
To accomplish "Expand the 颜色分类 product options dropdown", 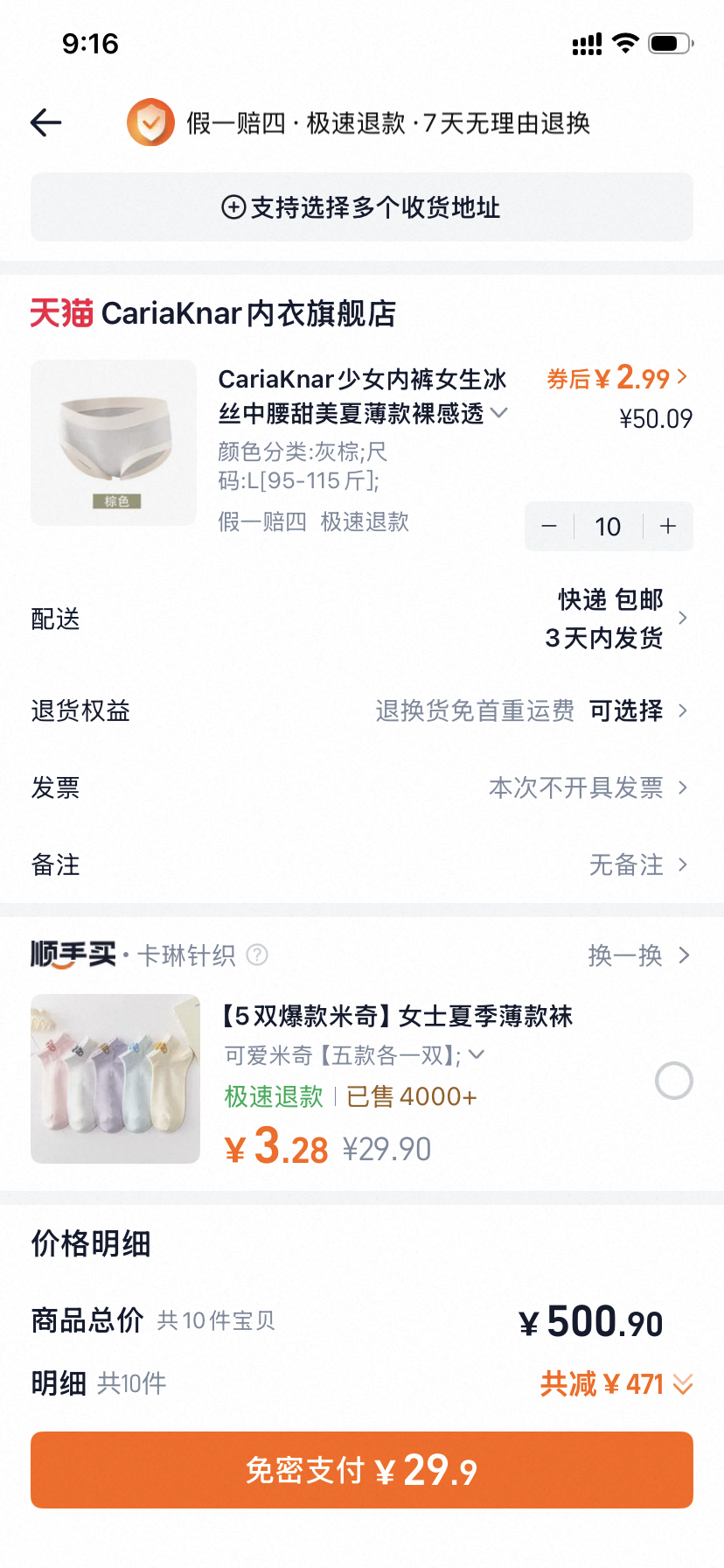I will coord(499,412).
